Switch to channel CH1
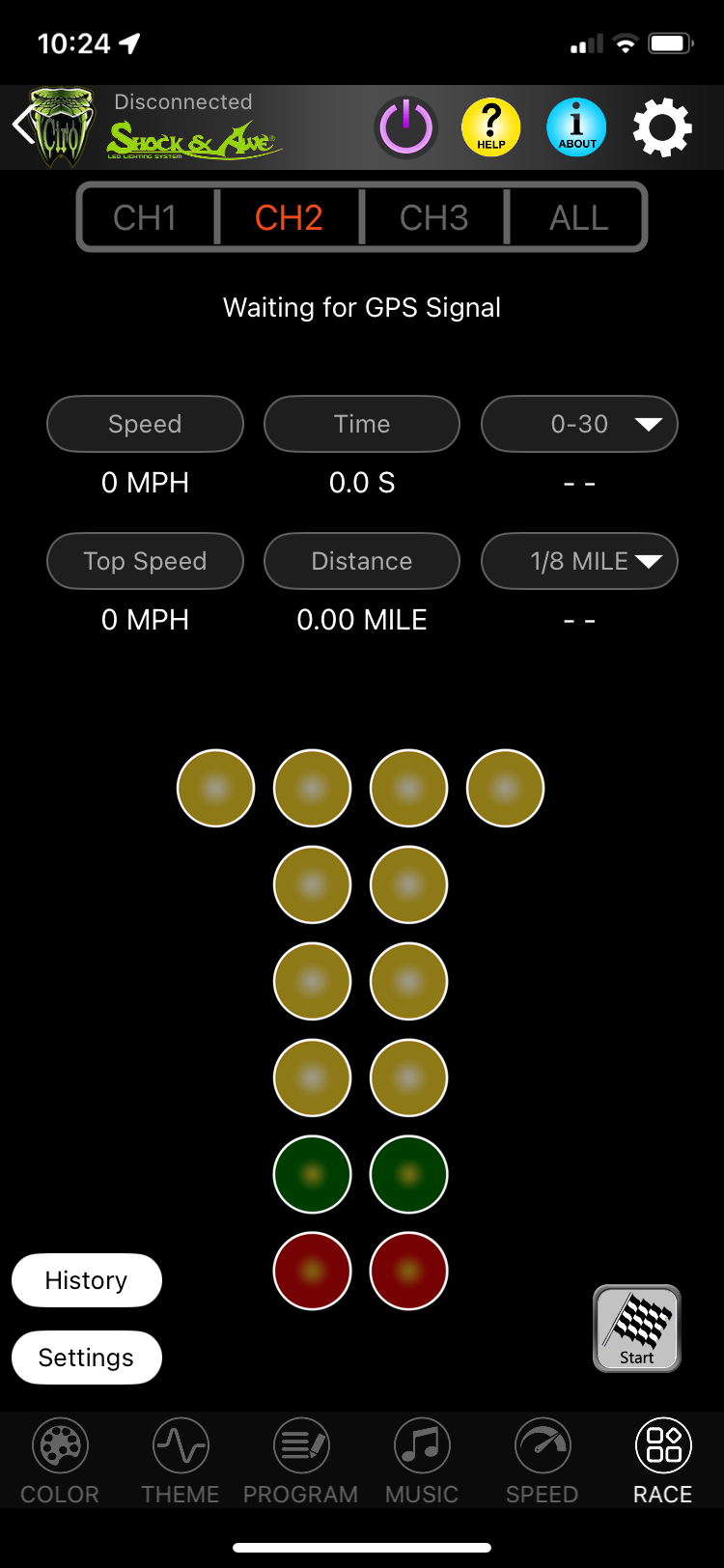Viewport: 724px width, 1568px height. click(146, 217)
